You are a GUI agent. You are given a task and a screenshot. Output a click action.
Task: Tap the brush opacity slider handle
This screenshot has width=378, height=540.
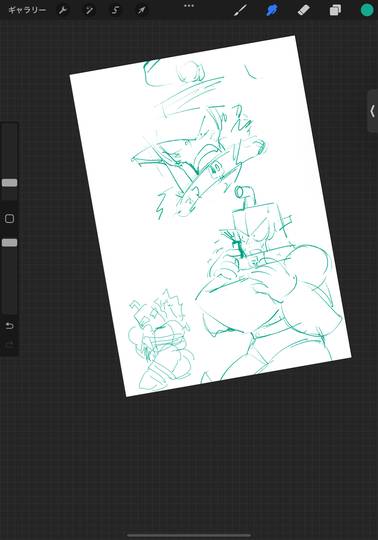click(10, 243)
